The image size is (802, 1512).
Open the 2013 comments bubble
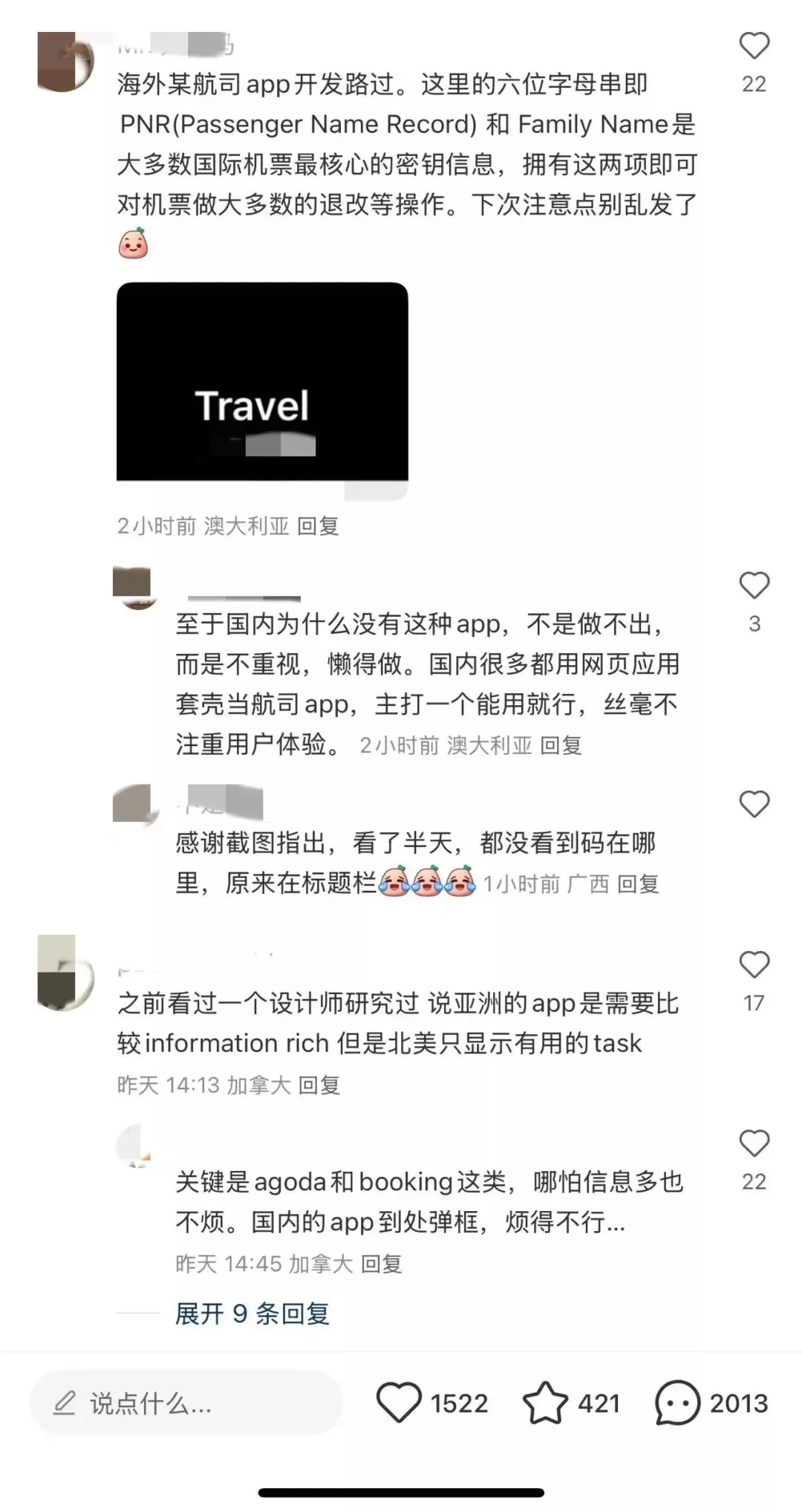tap(677, 1402)
